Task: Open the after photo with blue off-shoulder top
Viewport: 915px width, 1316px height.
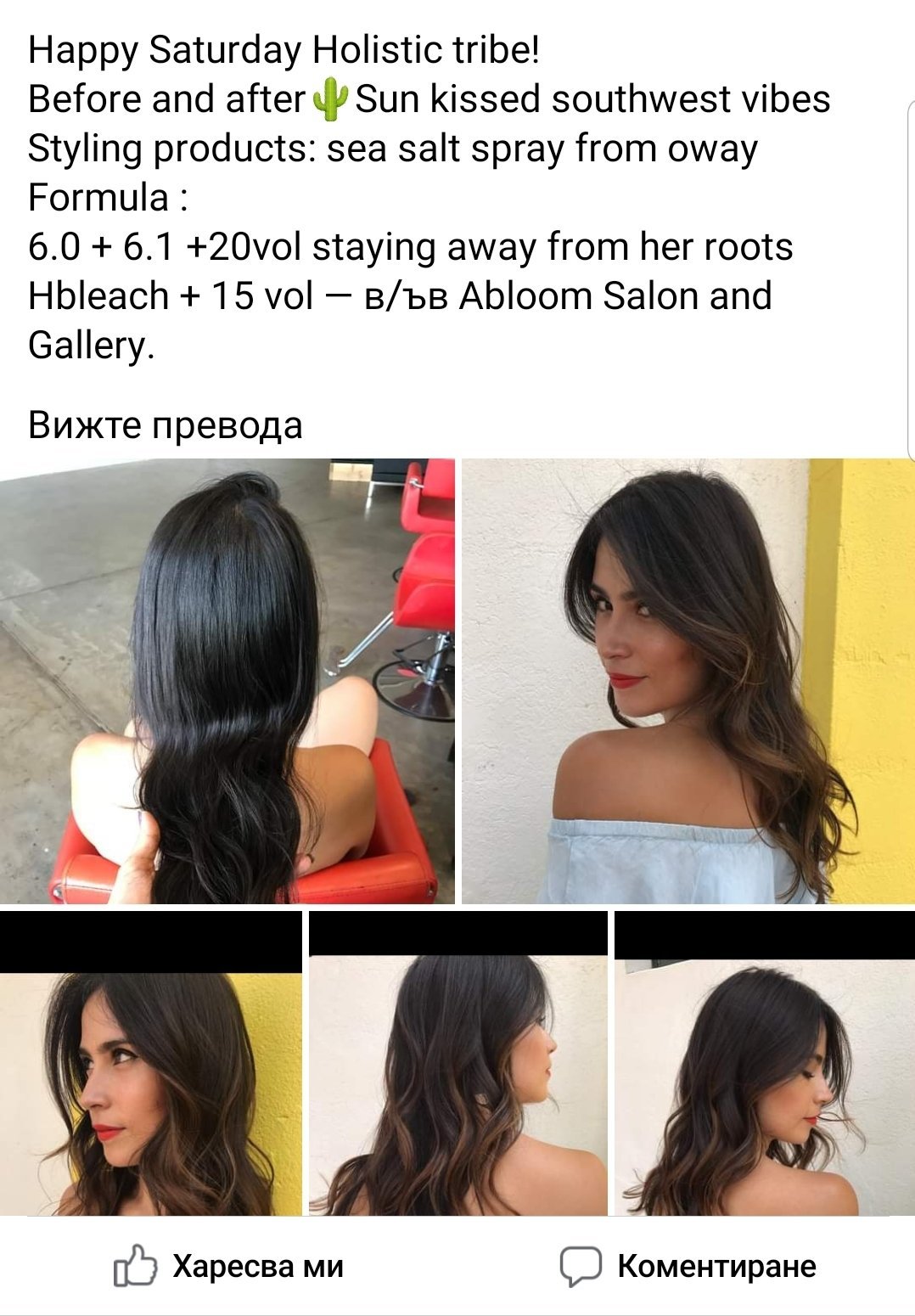Action: 688,681
